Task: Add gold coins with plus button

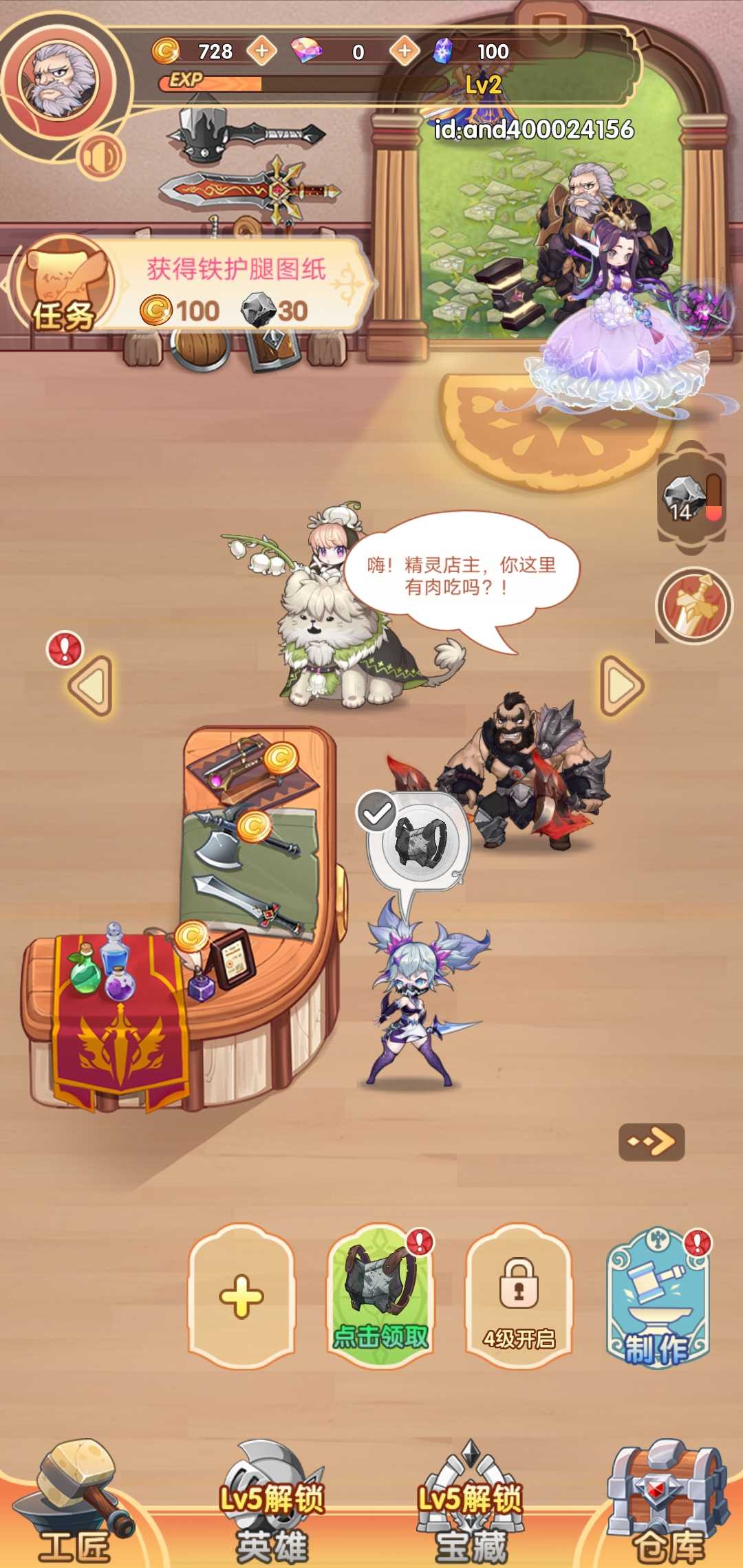Action: point(261,51)
